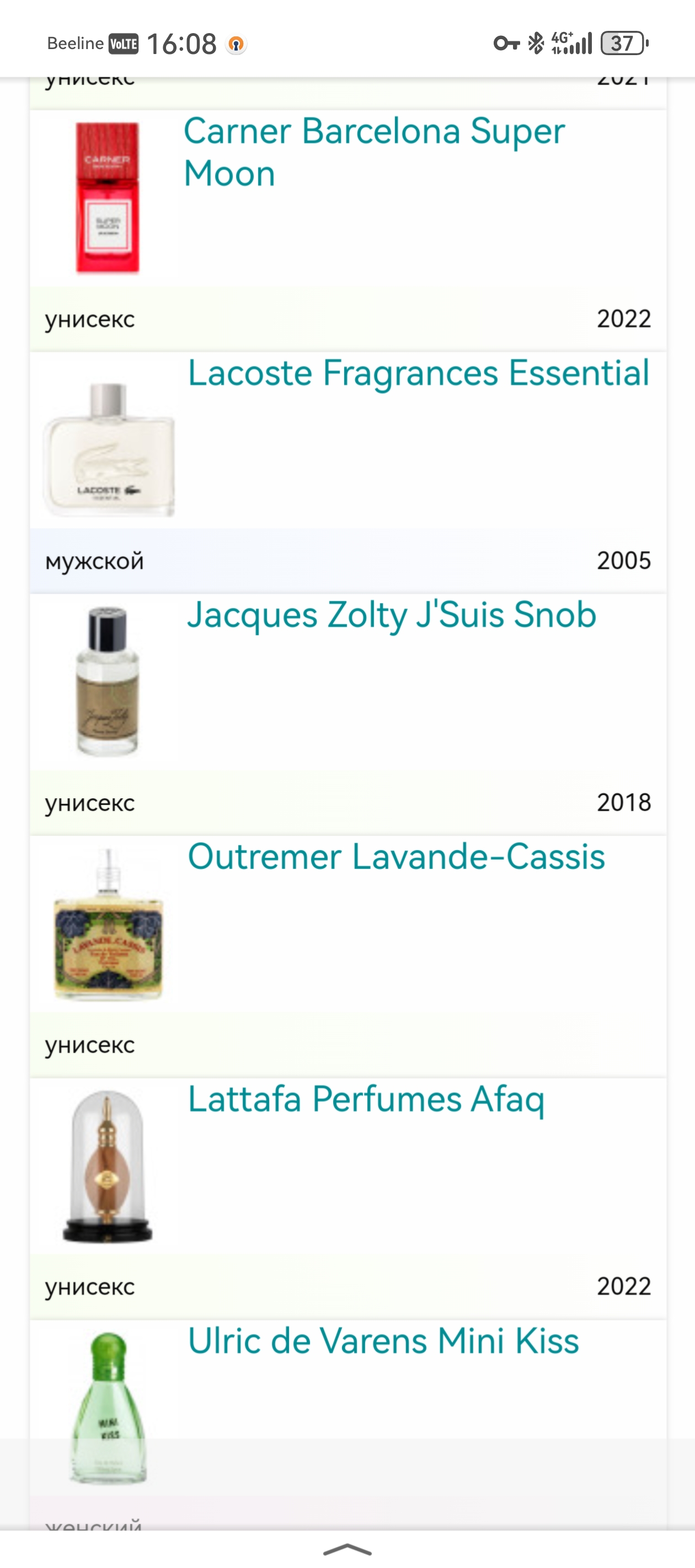Open Ulric de Varens Mini Kiss link

point(383,1341)
